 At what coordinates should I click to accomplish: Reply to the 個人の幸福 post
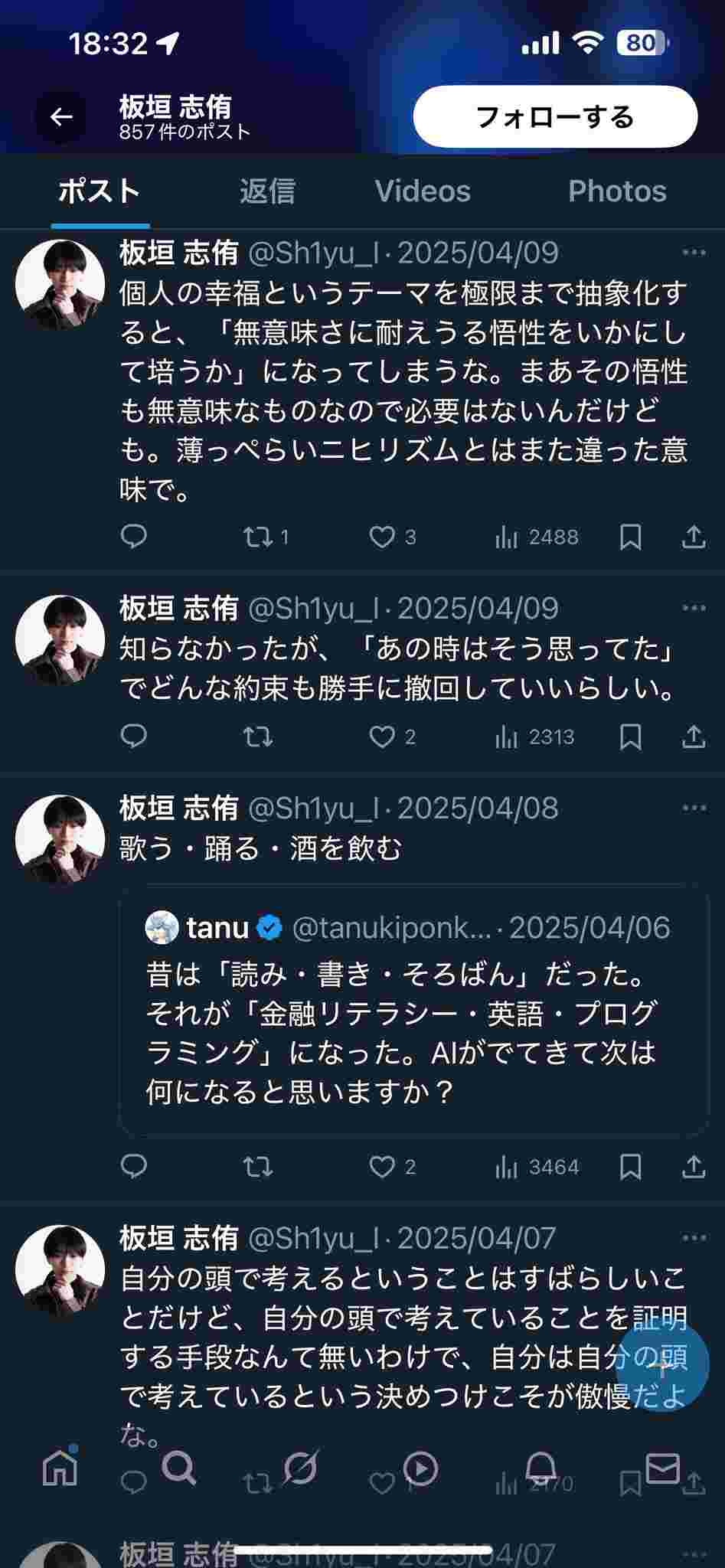tap(134, 537)
